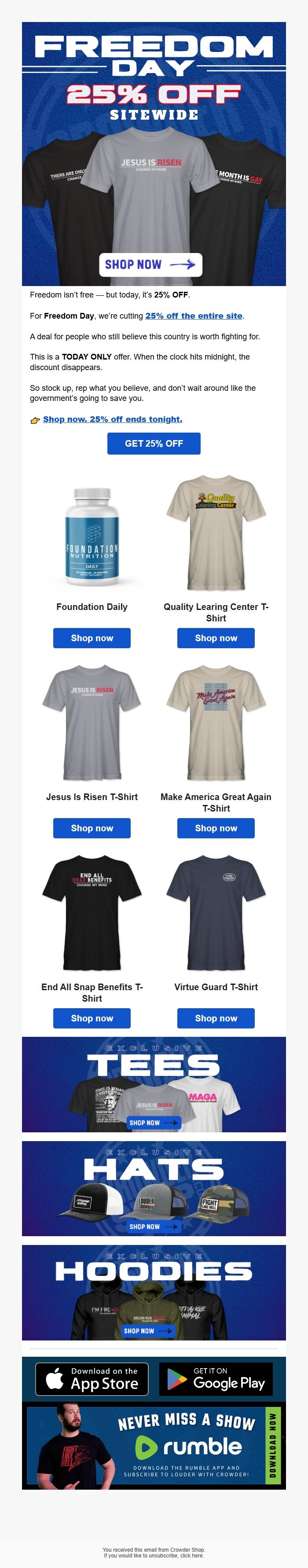Shop now for End All Snap Benefits T-Shirt
The height and width of the screenshot is (1568, 308).
92,1018
